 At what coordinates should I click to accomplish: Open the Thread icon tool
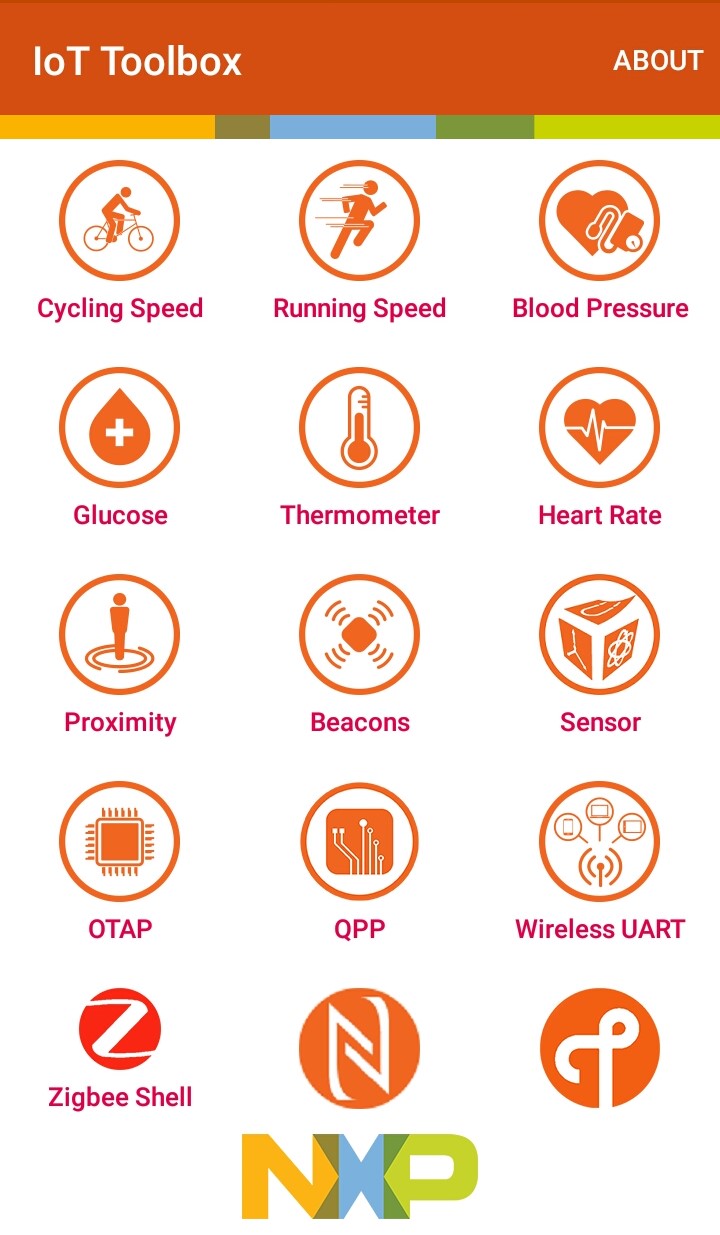(x=599, y=1048)
